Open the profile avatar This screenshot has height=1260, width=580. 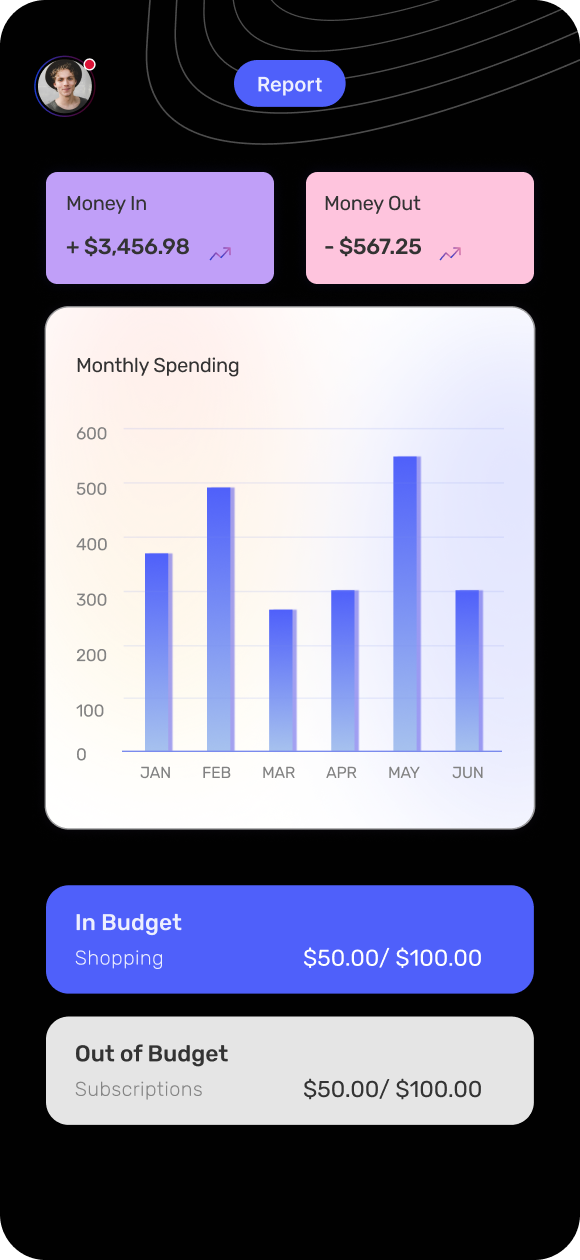pos(65,86)
